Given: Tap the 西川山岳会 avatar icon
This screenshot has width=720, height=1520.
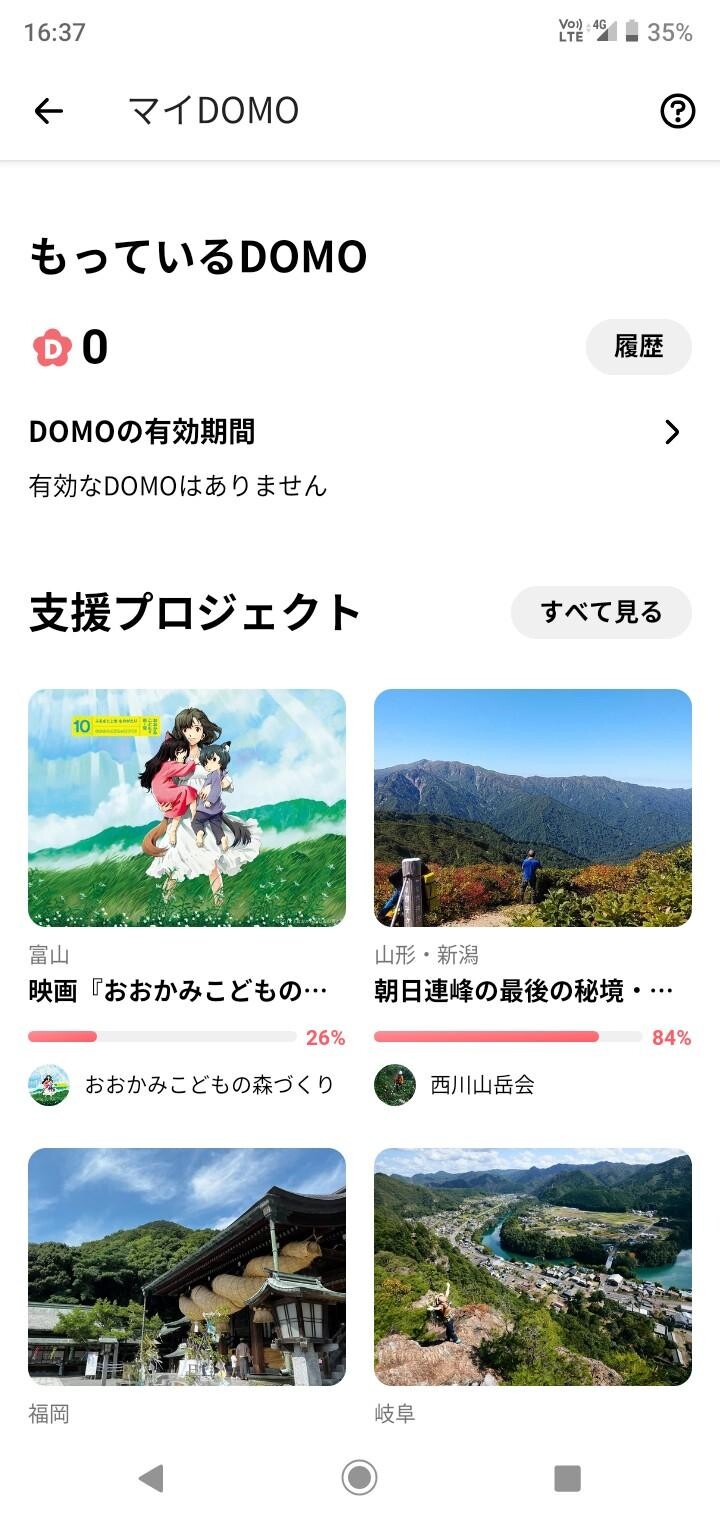Looking at the screenshot, I should 393,1083.
